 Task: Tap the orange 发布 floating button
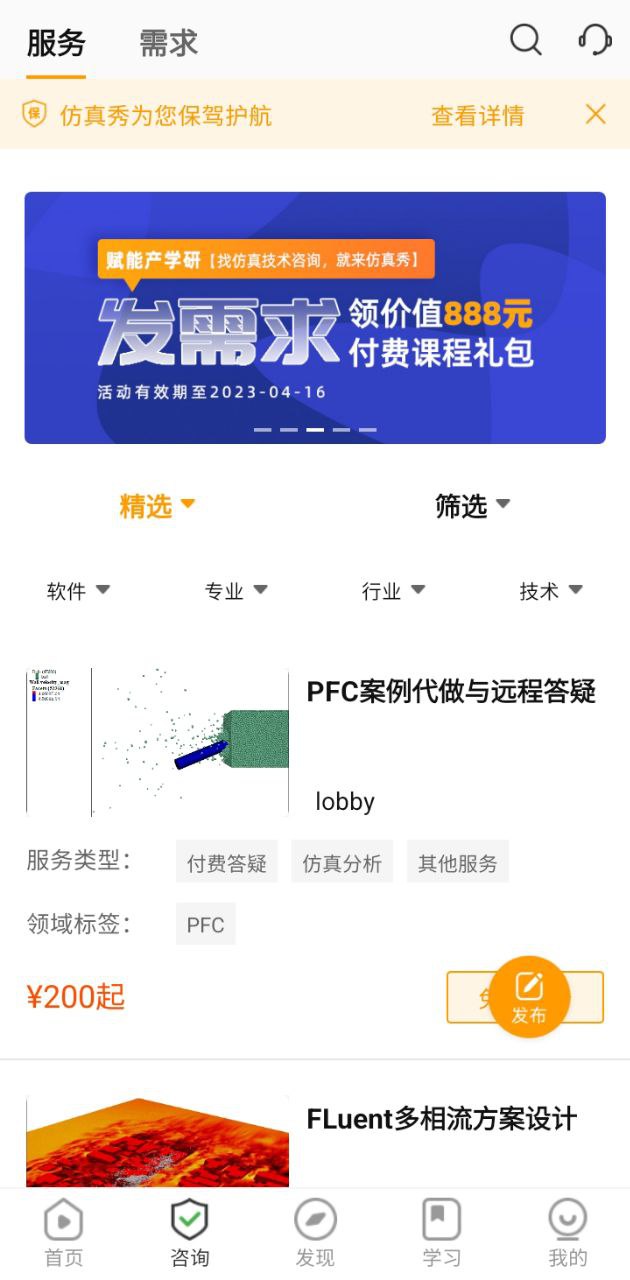click(529, 996)
